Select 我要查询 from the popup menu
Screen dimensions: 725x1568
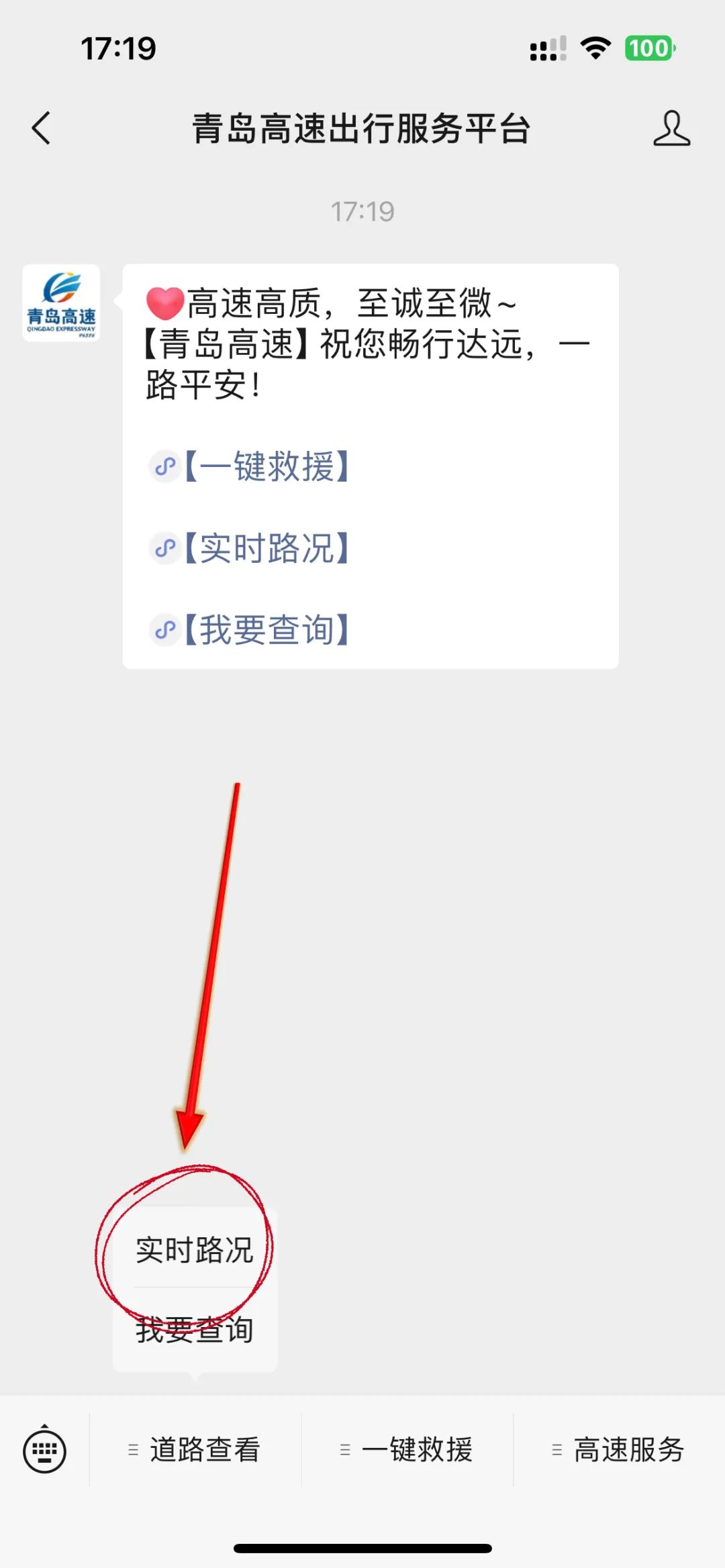(x=195, y=1329)
